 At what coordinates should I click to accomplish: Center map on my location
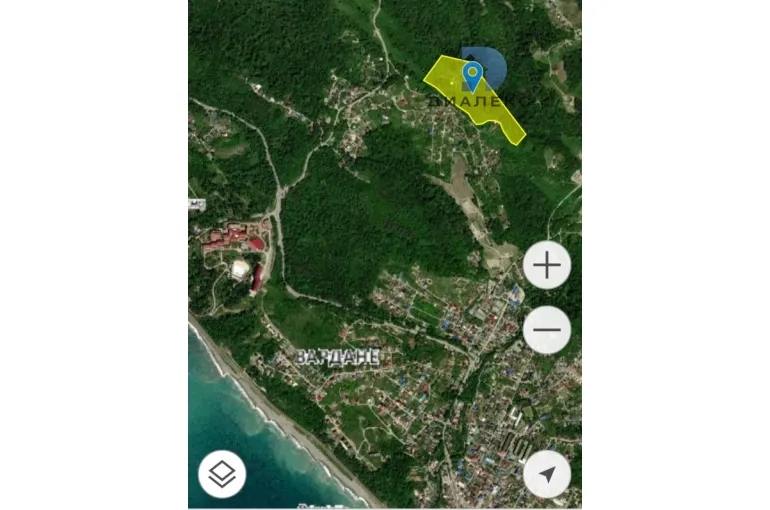pos(547,474)
